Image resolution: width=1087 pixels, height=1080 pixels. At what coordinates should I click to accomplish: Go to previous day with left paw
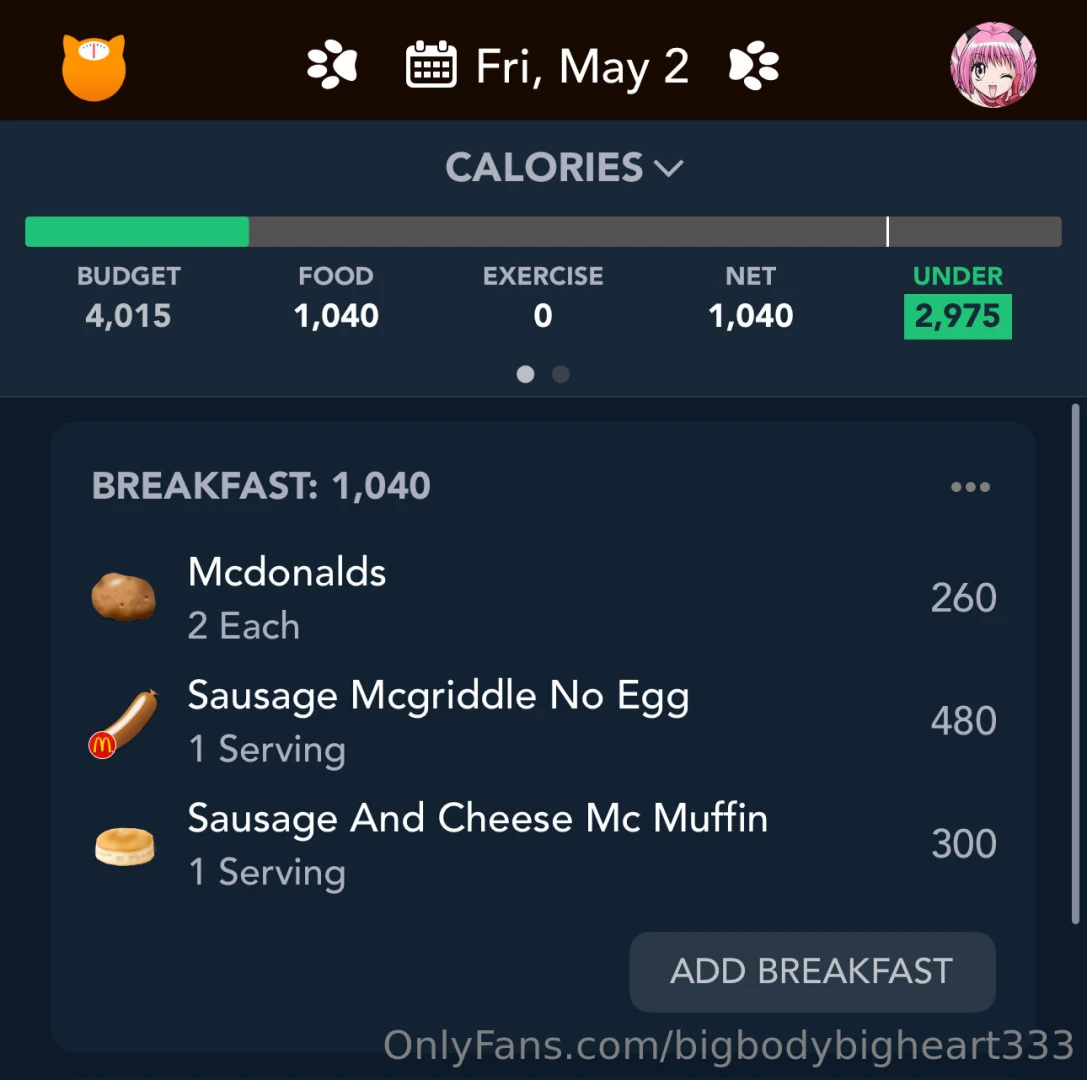click(332, 67)
